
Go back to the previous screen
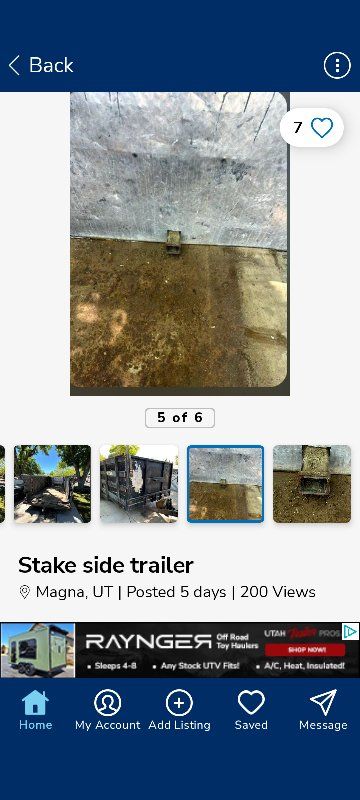click(41, 65)
